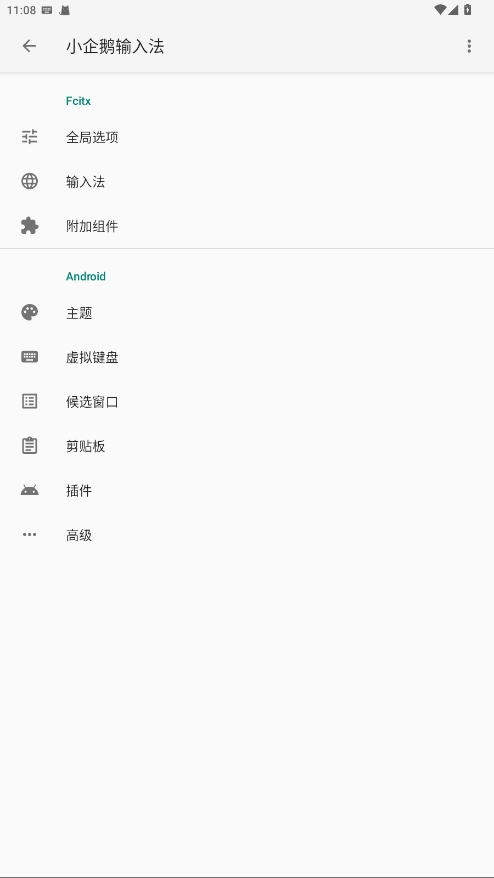Open 候选窗口 candidates window settings
Image resolution: width=494 pixels, height=878 pixels.
[247, 401]
